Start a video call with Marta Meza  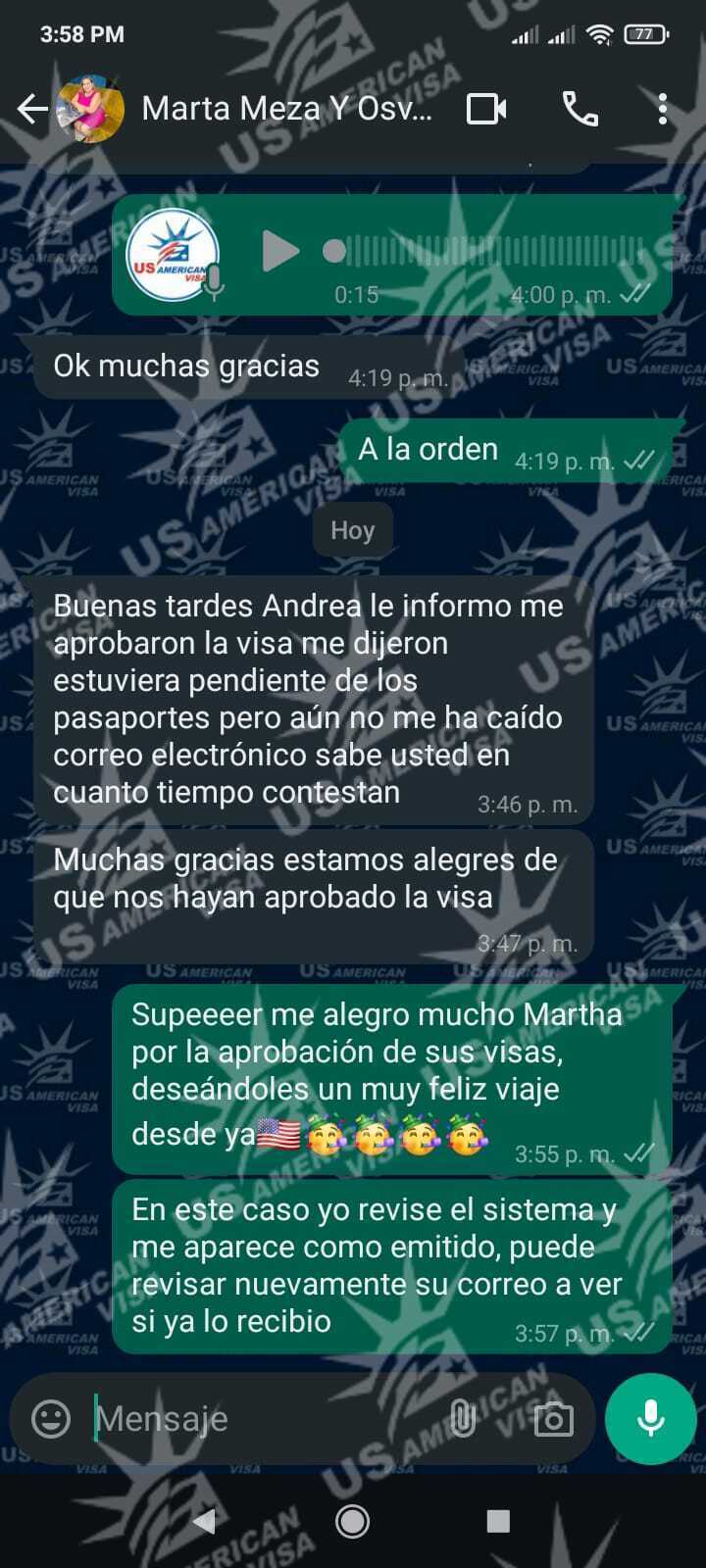click(486, 109)
